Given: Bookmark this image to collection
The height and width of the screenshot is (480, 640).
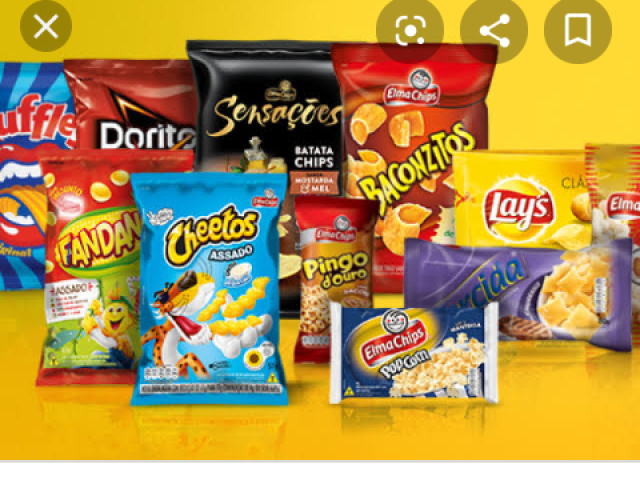Looking at the screenshot, I should (578, 31).
